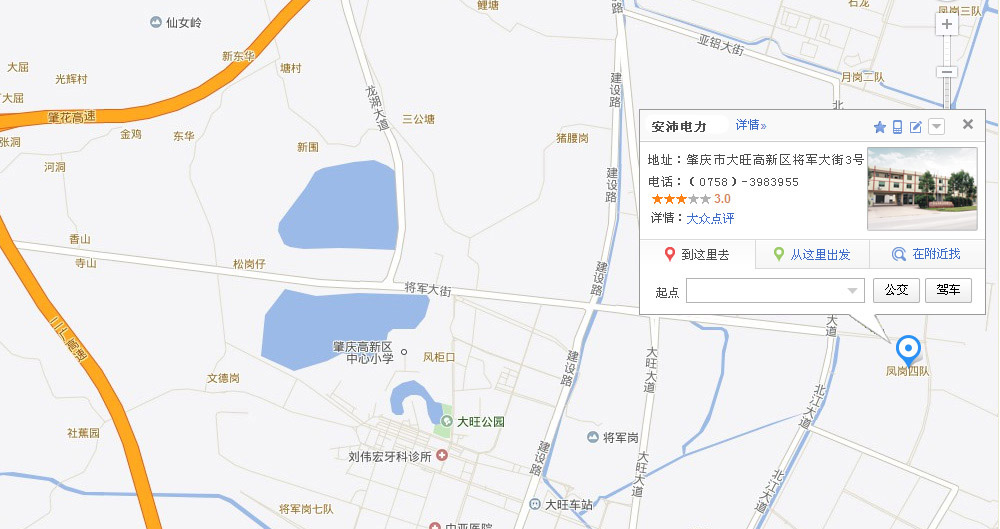Favorite this place with the star icon
The height and width of the screenshot is (529, 1000).
pos(880,126)
